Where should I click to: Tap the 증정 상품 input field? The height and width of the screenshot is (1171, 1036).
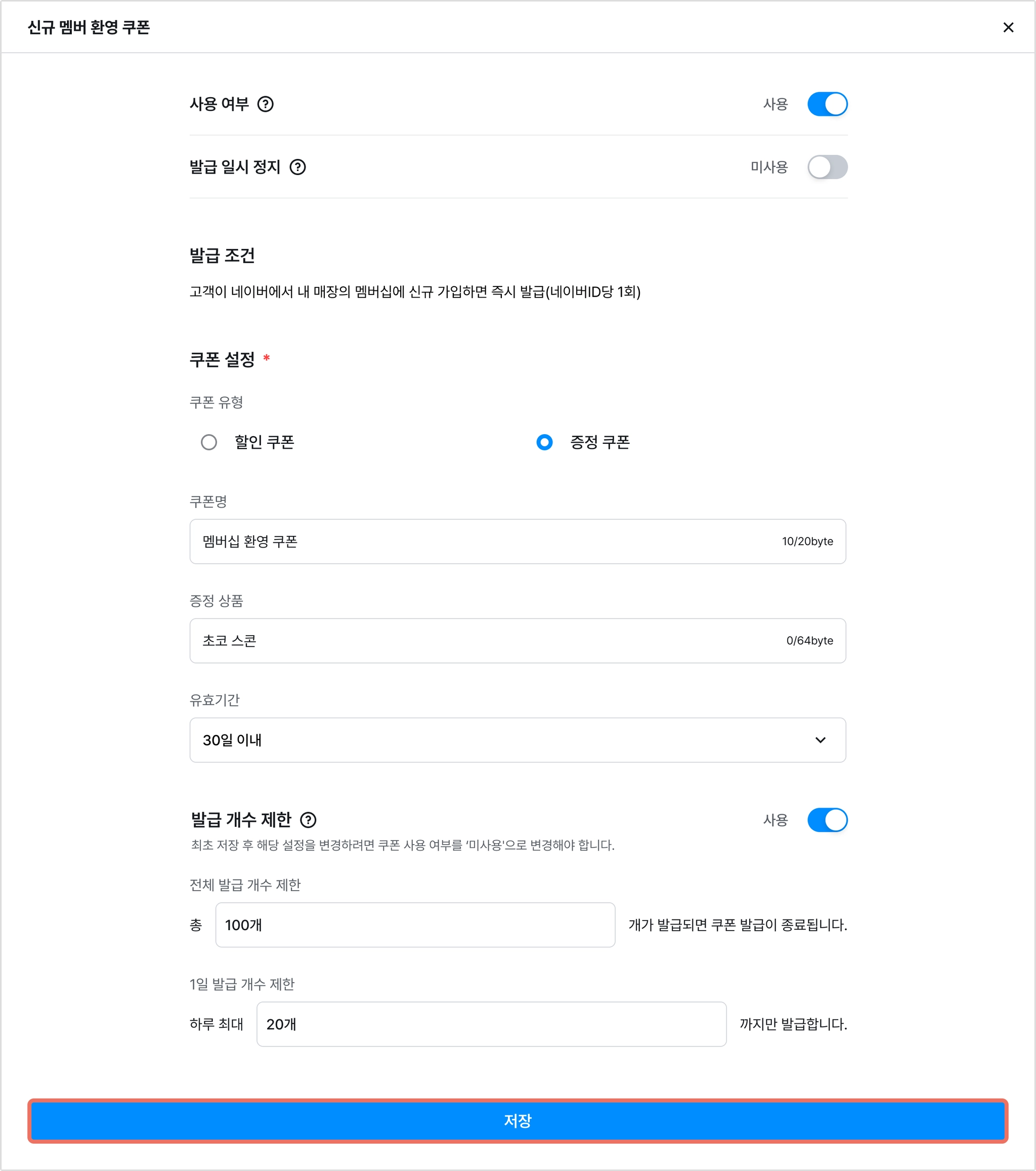[x=487, y=641]
